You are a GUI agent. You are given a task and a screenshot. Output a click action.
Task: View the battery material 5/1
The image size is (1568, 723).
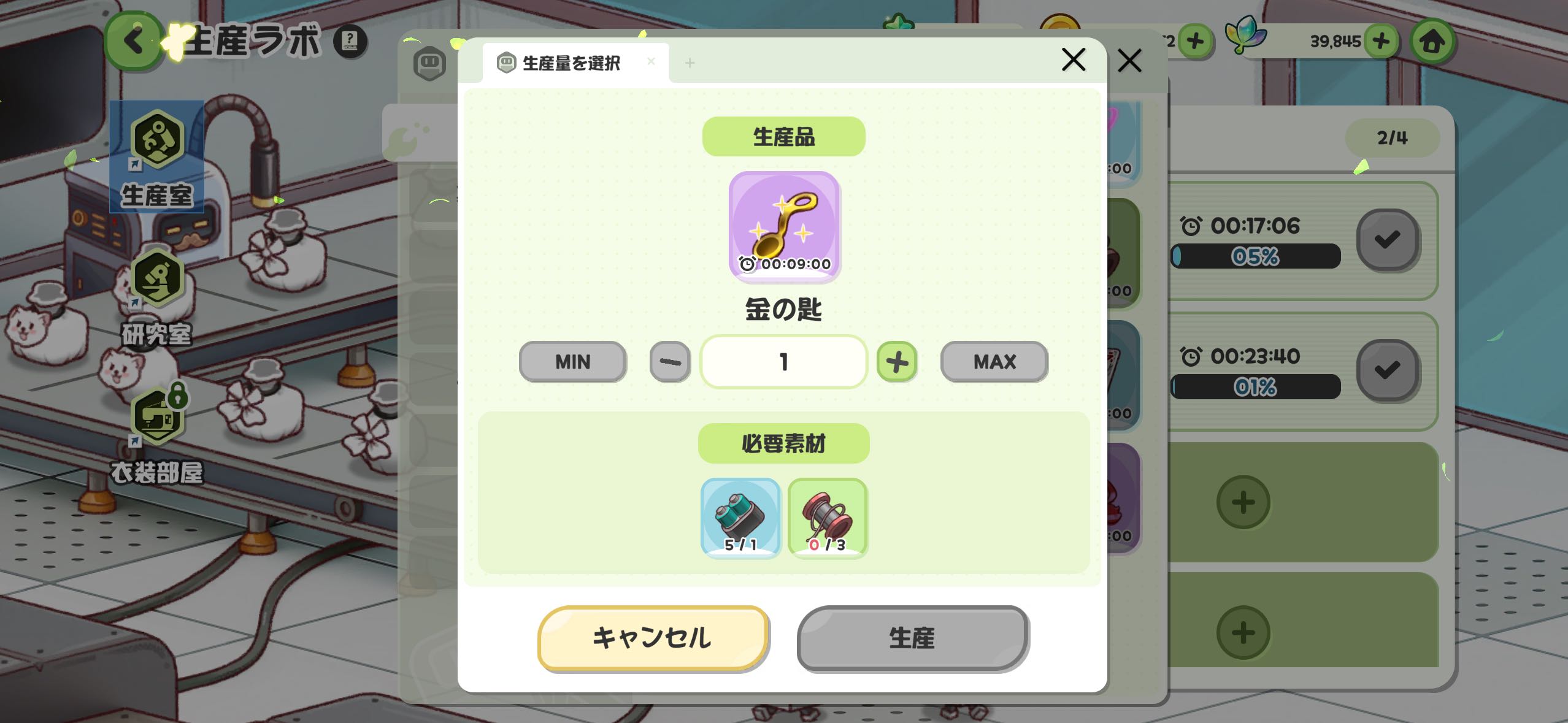point(740,518)
